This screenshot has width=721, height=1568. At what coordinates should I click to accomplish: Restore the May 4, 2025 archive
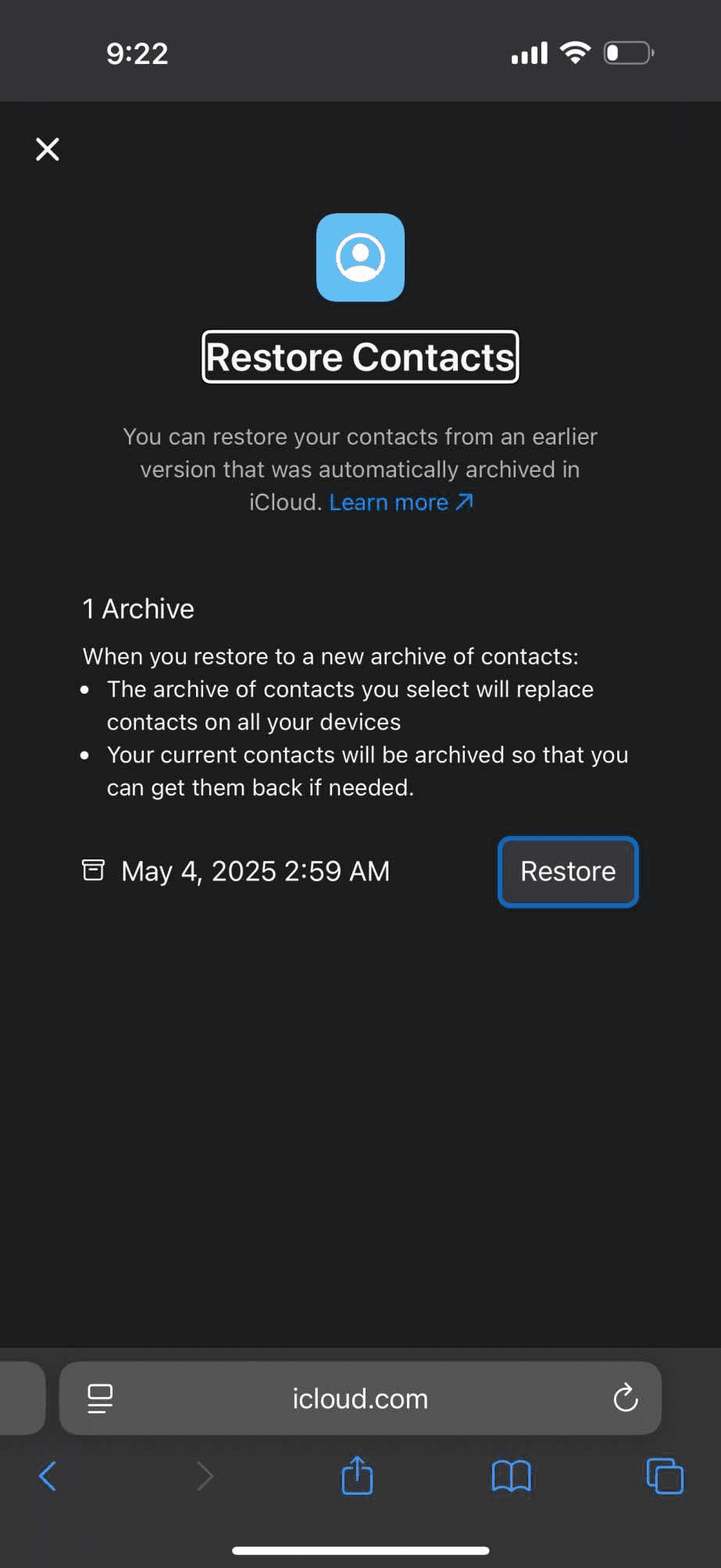567,871
